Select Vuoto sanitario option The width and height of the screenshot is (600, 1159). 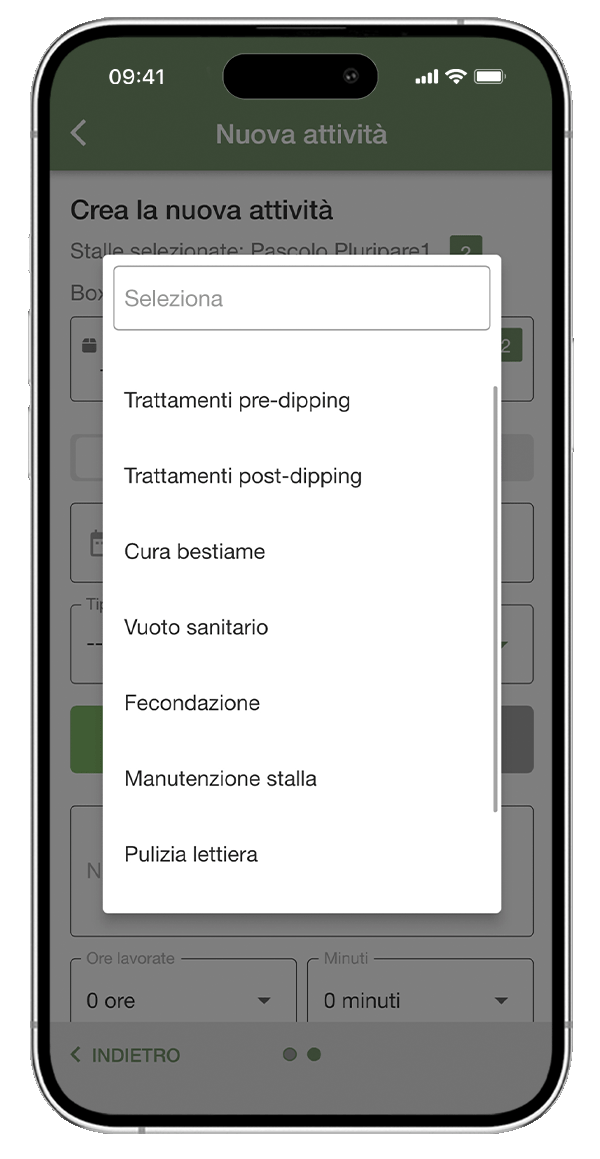196,628
